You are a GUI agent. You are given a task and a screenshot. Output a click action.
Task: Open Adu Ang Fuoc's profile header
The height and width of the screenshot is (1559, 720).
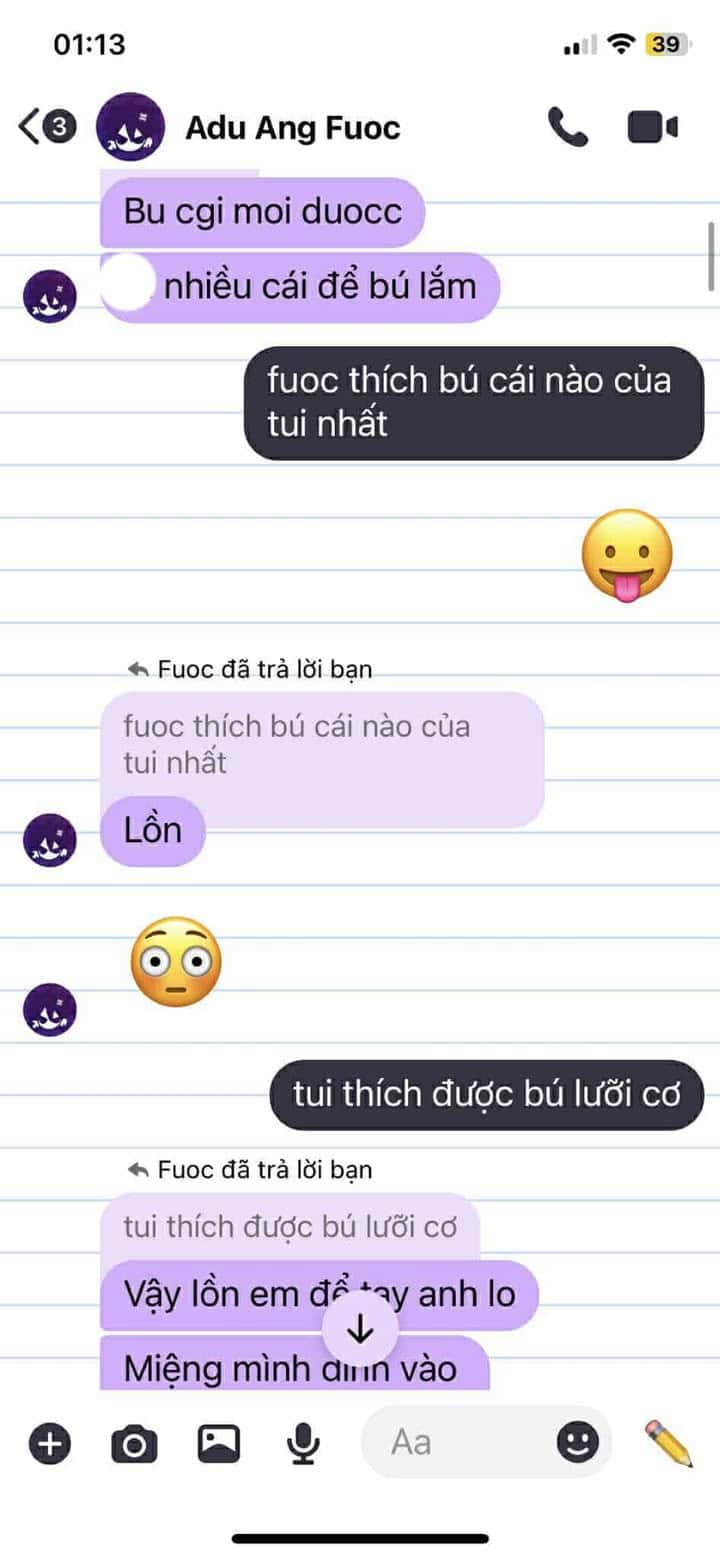pos(291,128)
